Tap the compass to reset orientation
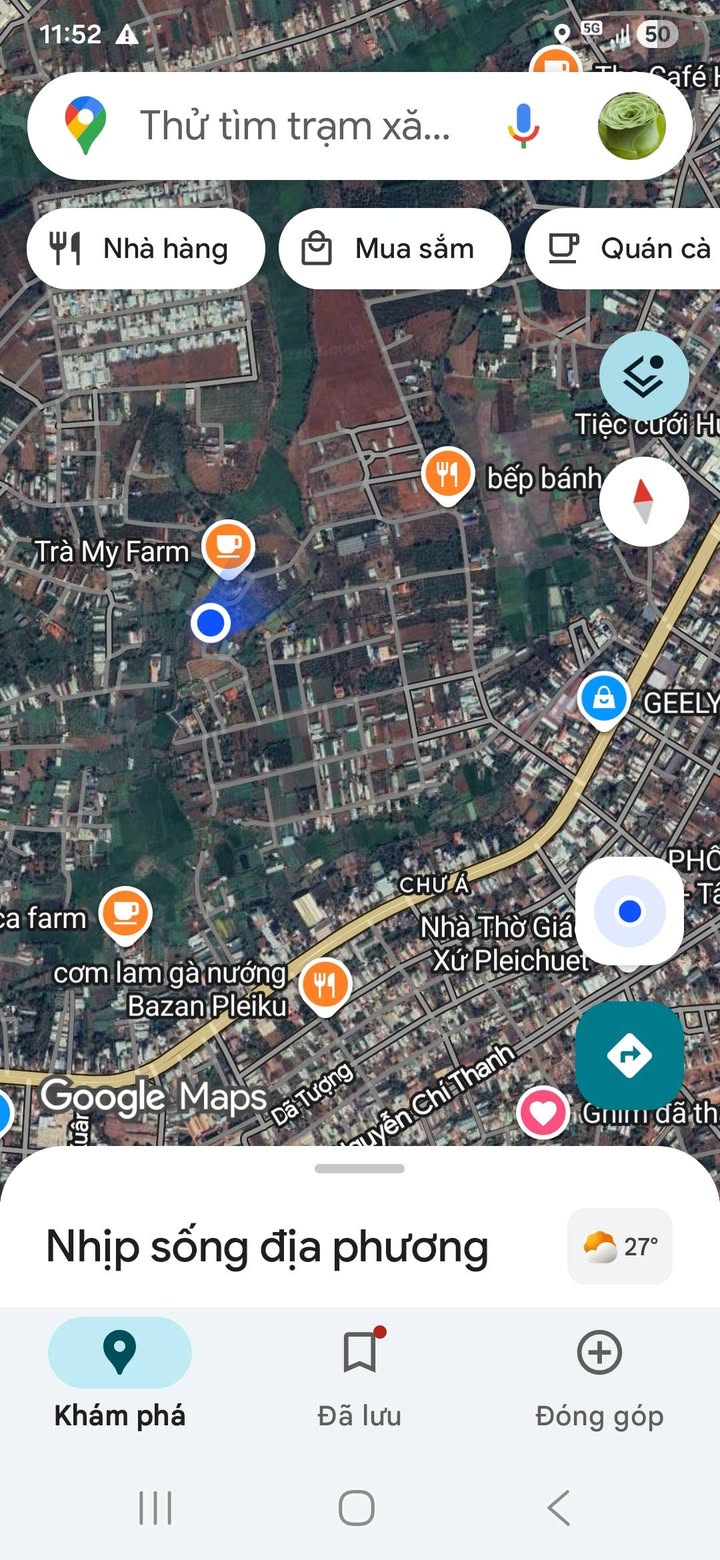The width and height of the screenshot is (720, 1560). click(x=644, y=502)
